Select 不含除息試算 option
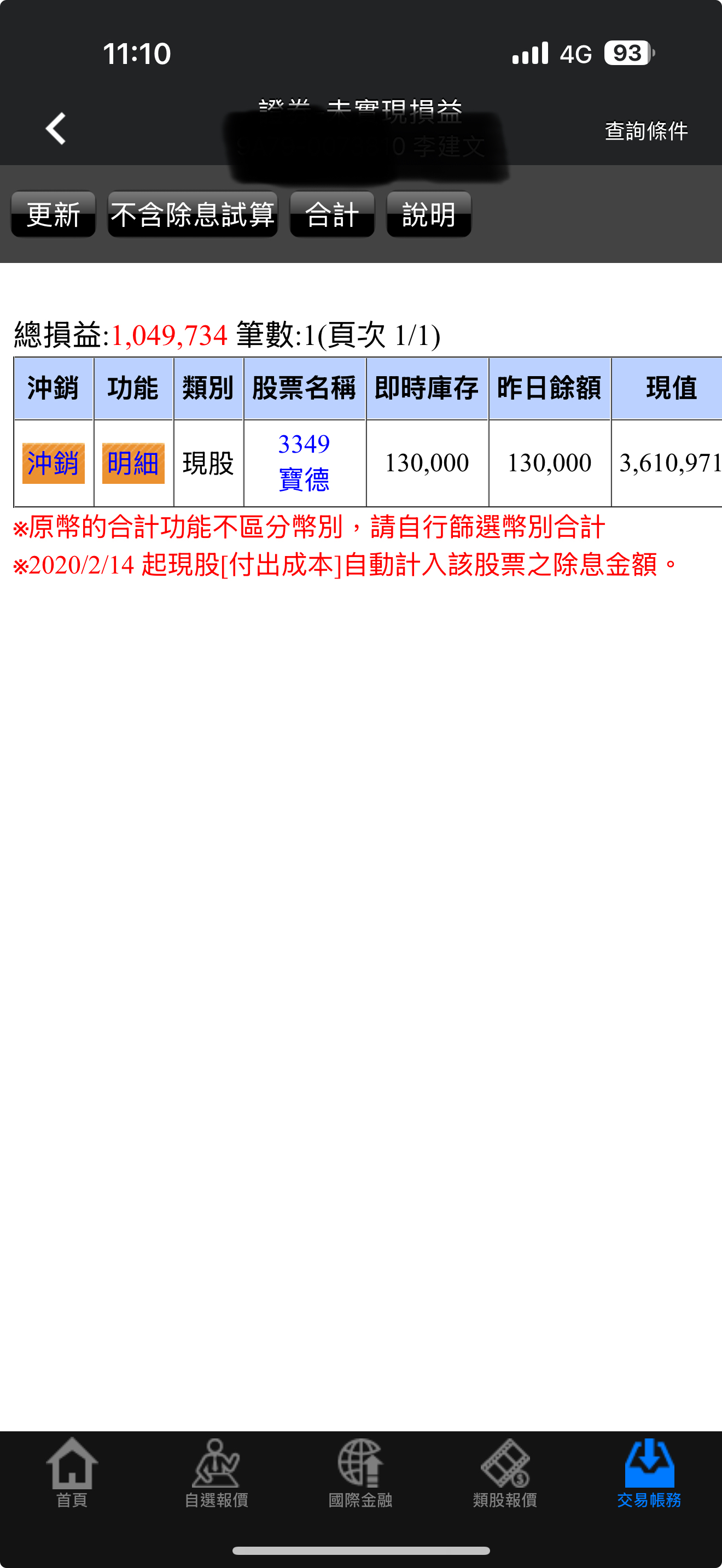 pos(193,214)
